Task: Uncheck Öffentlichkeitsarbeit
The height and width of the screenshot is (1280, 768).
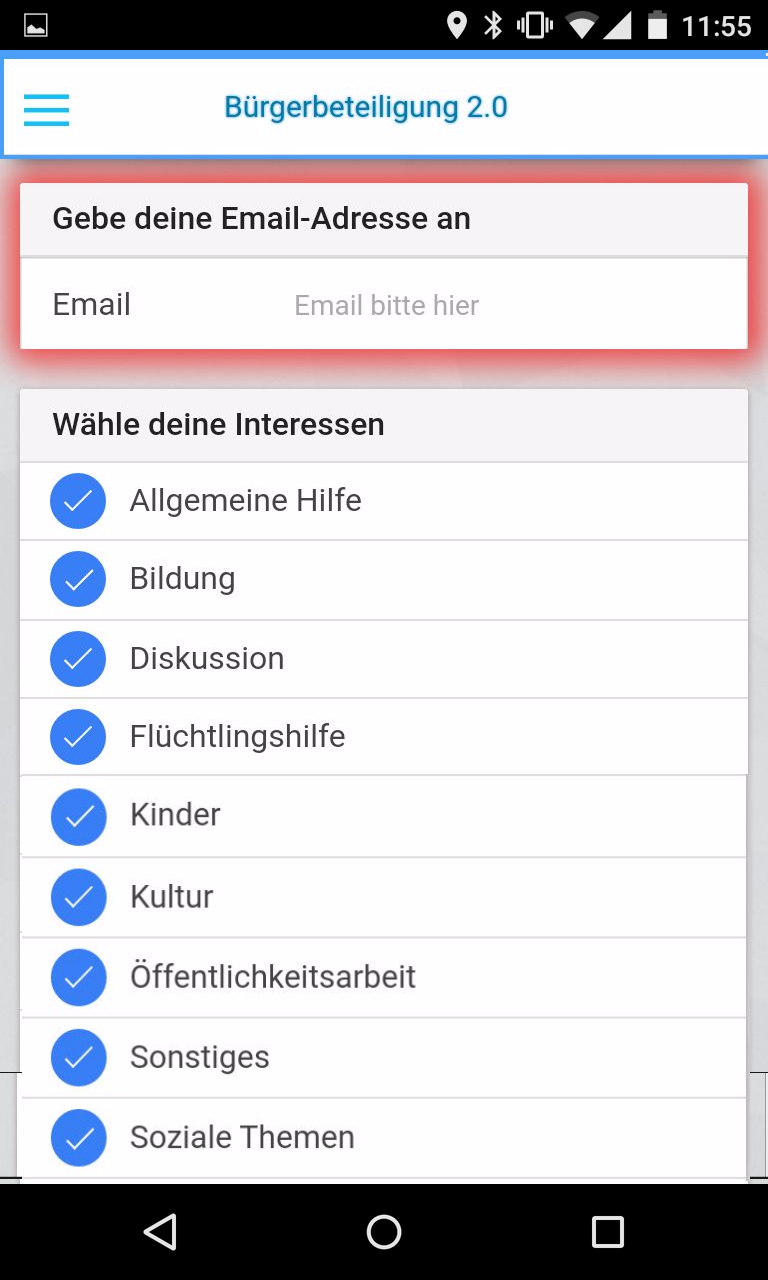Action: 78,977
